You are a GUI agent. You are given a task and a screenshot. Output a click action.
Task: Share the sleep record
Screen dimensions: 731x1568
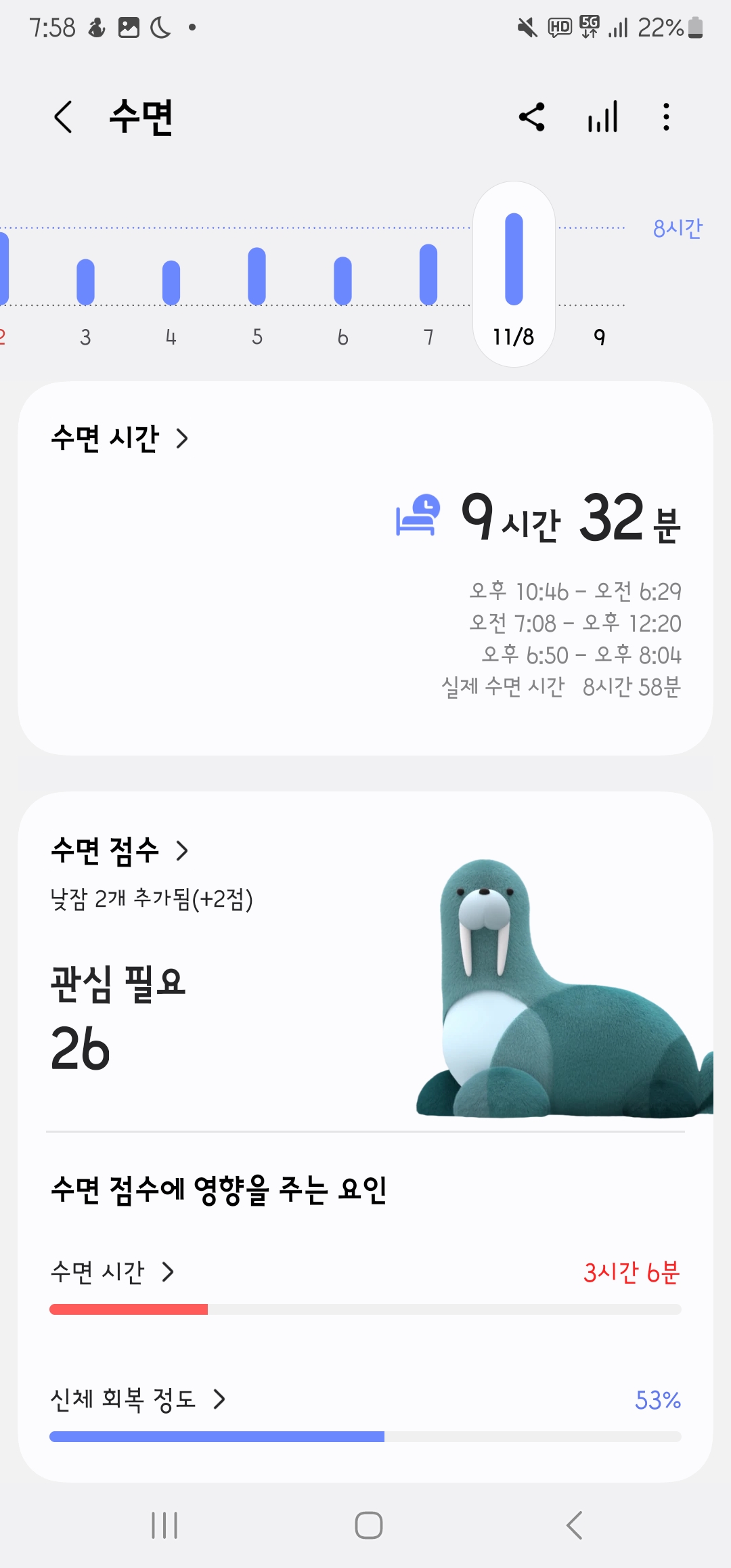[531, 117]
